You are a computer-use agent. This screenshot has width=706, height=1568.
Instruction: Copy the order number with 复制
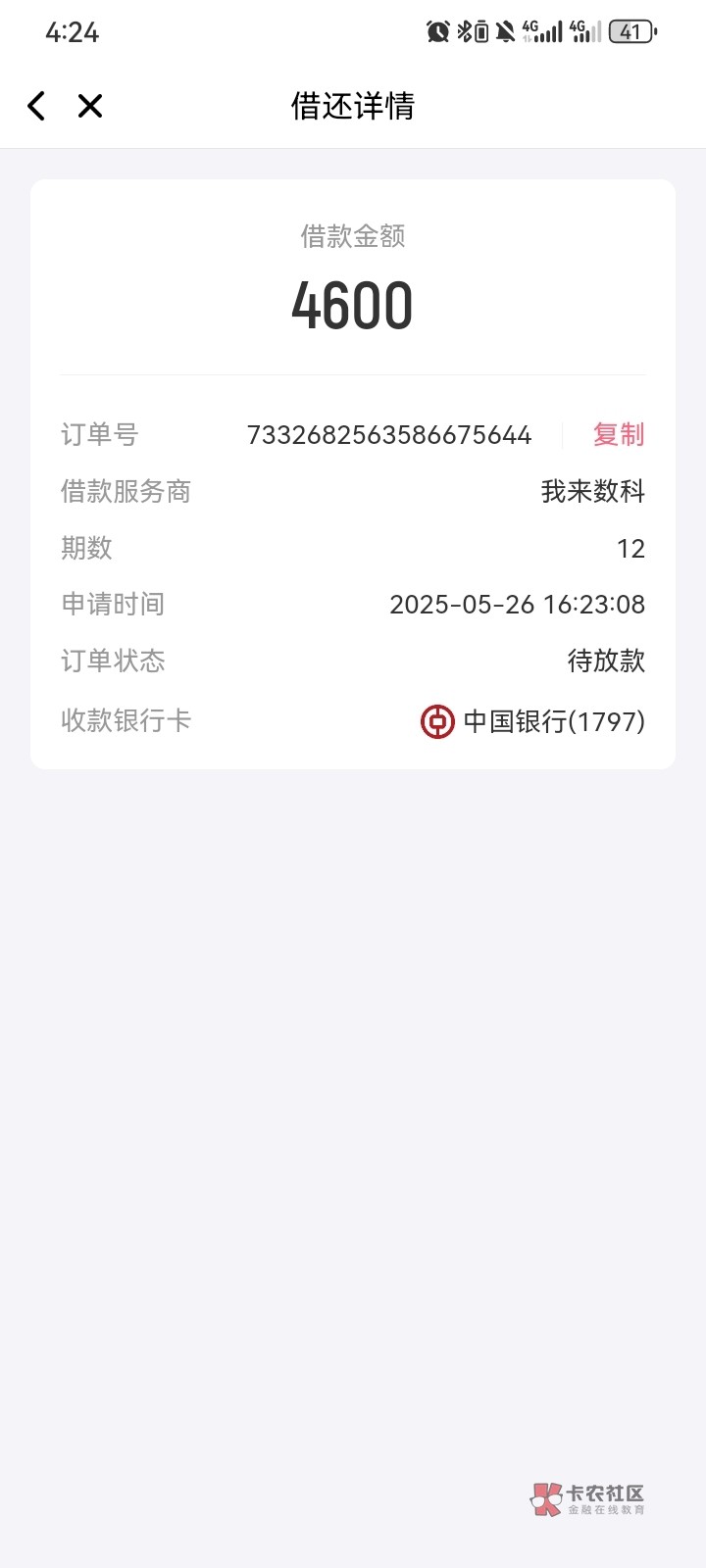[x=619, y=434]
